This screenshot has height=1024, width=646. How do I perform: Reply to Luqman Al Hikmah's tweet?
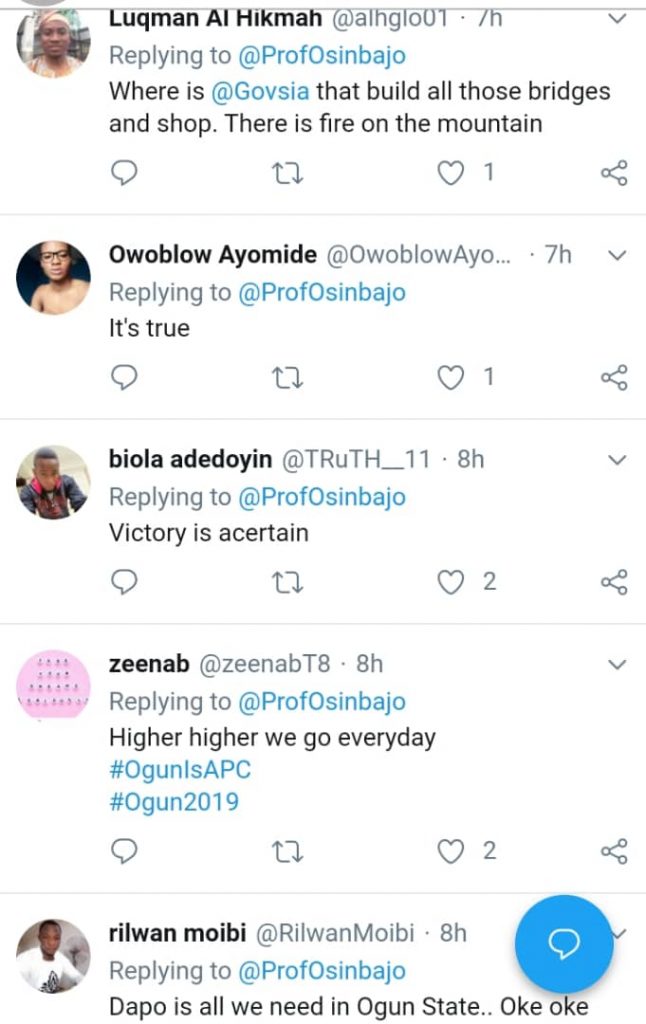click(x=123, y=173)
